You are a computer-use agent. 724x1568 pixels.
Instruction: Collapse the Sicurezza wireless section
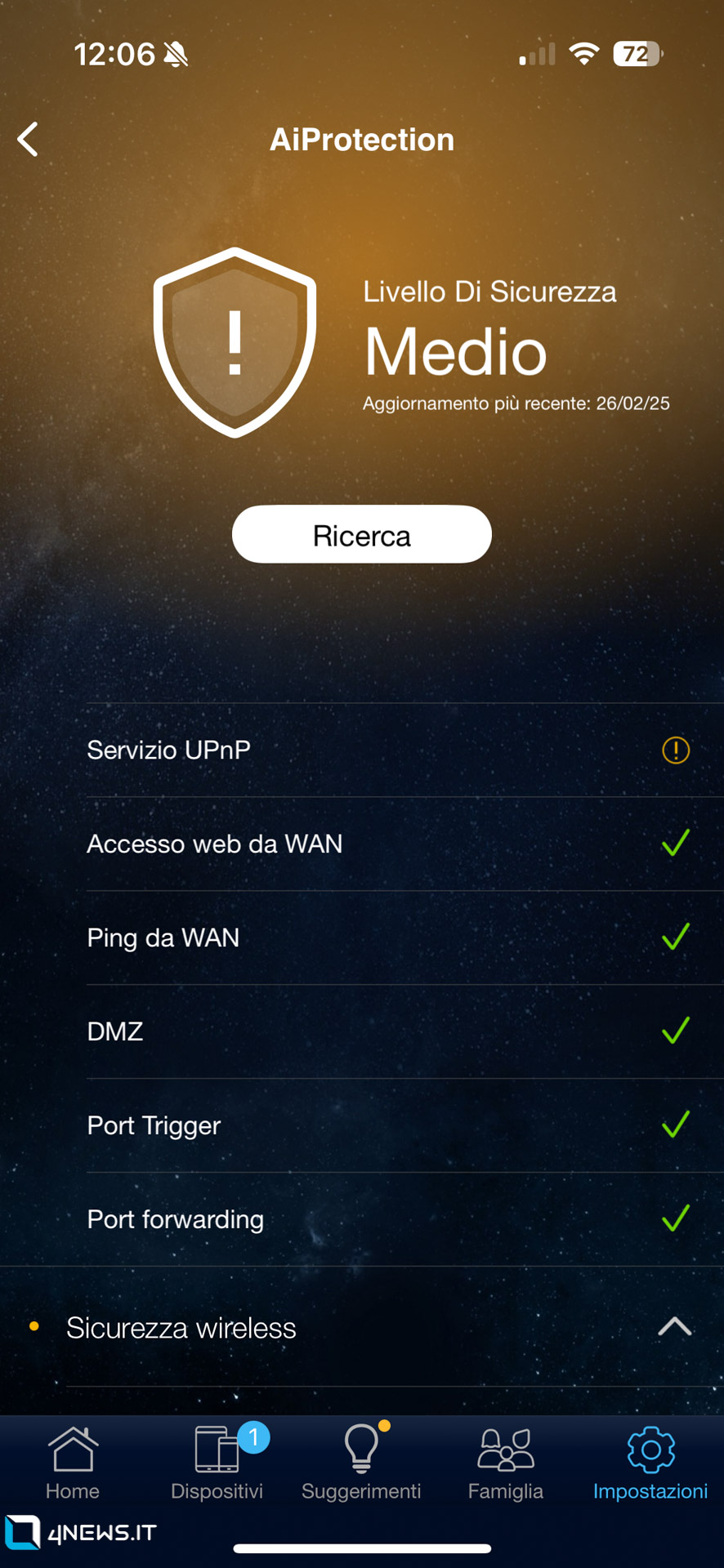tap(675, 1327)
